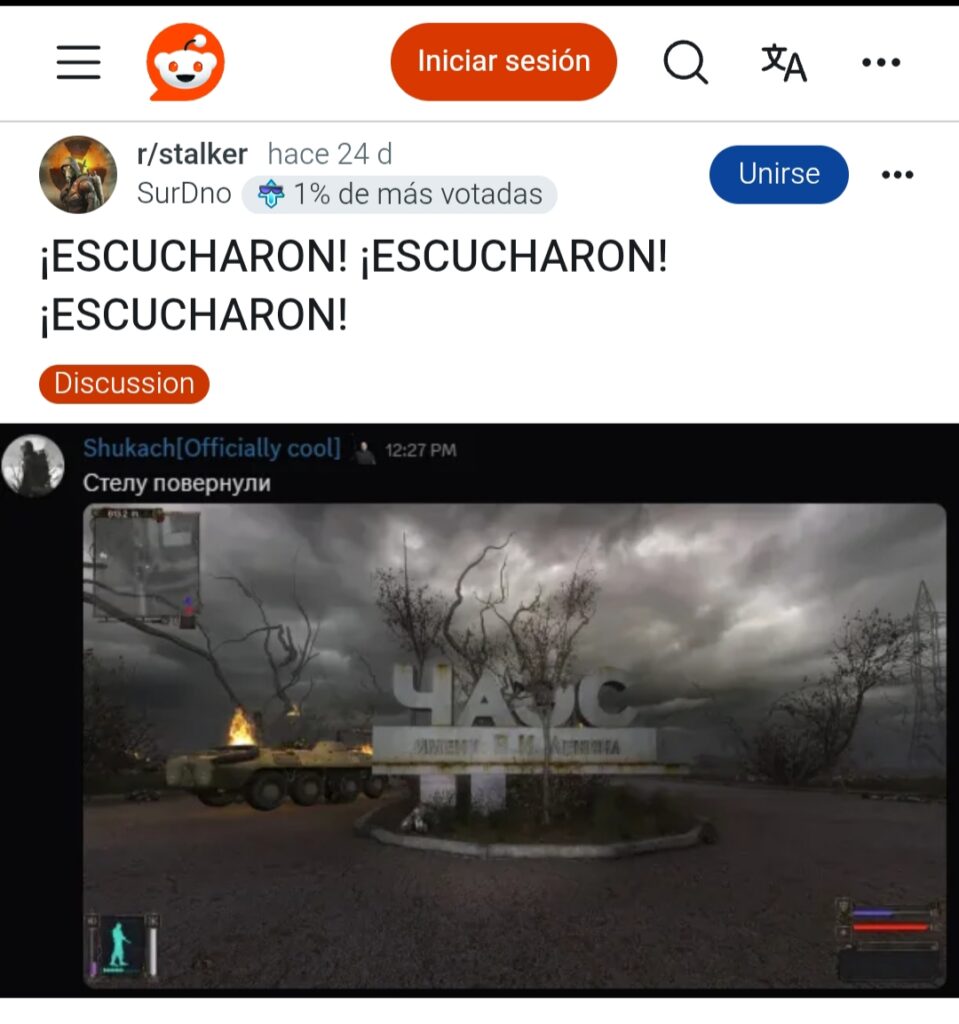Join the community with Unirse
Image resolution: width=959 pixels, height=1024 pixels.
pos(778,174)
